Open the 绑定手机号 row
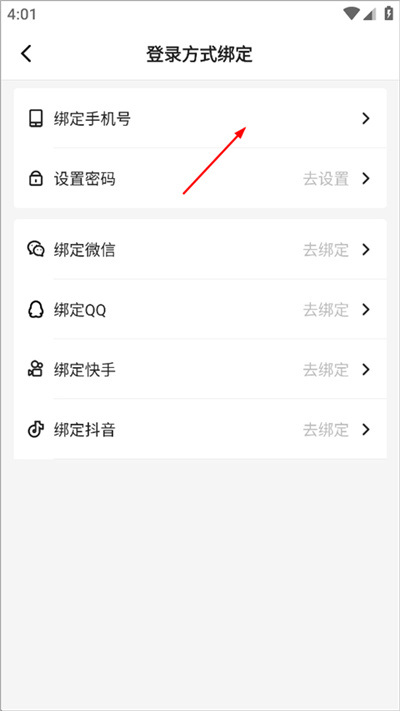The image size is (400, 711). tap(200, 118)
